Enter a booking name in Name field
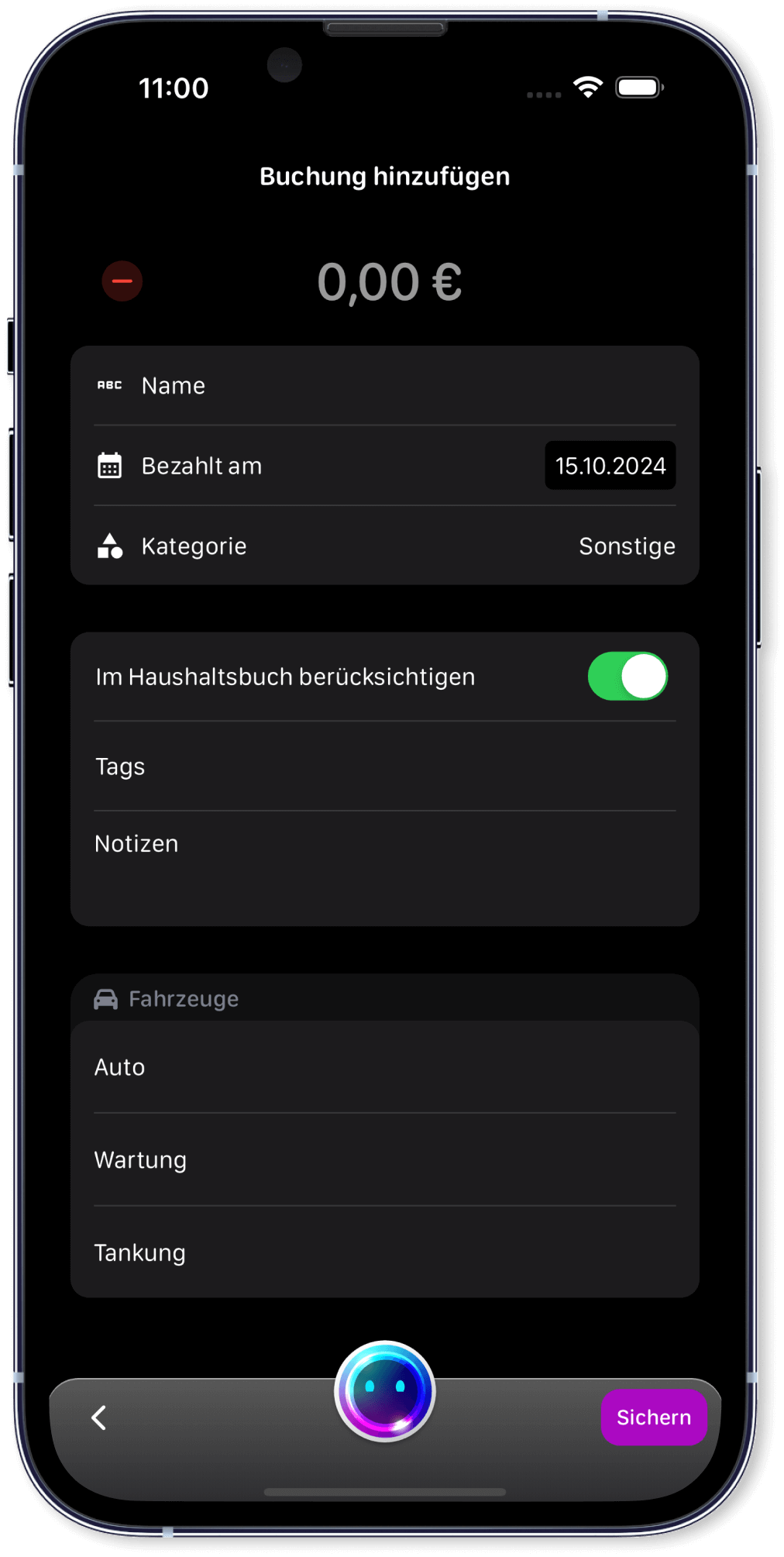The image size is (784, 1557). coord(403,386)
